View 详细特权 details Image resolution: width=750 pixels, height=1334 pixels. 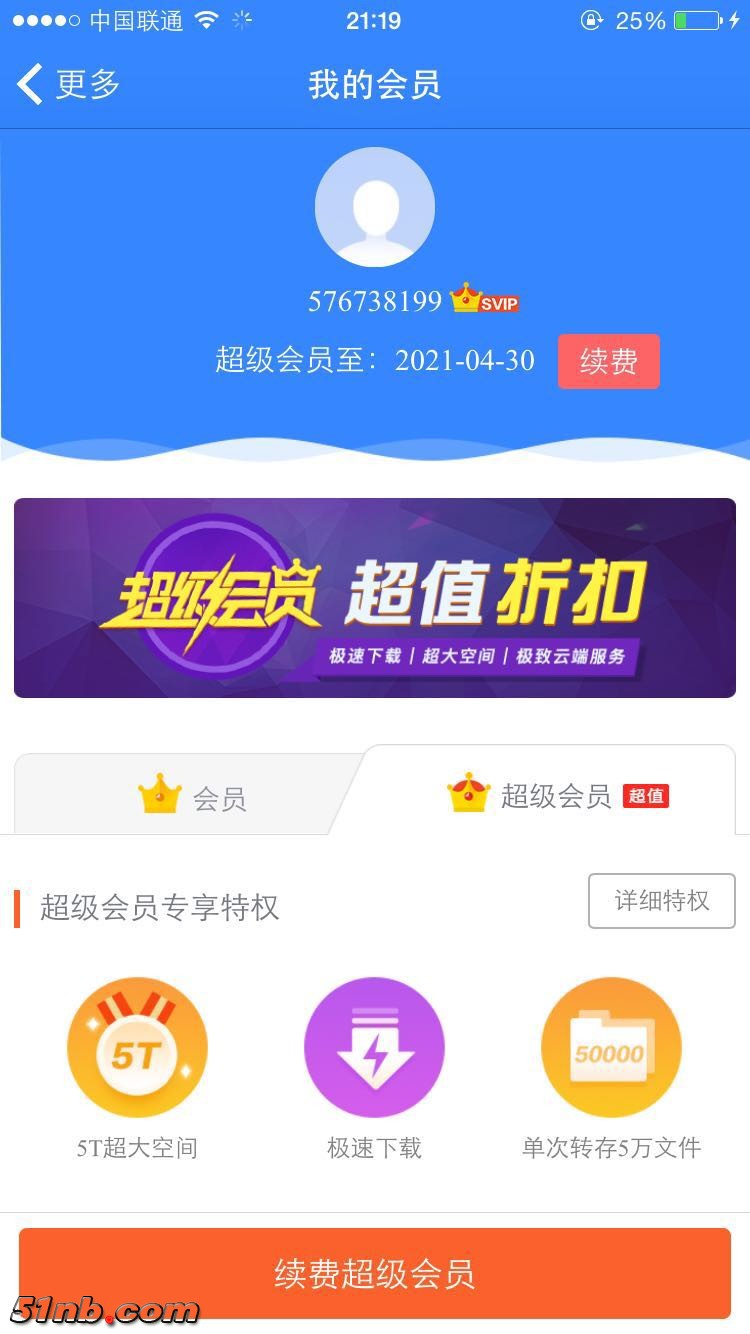(x=661, y=901)
